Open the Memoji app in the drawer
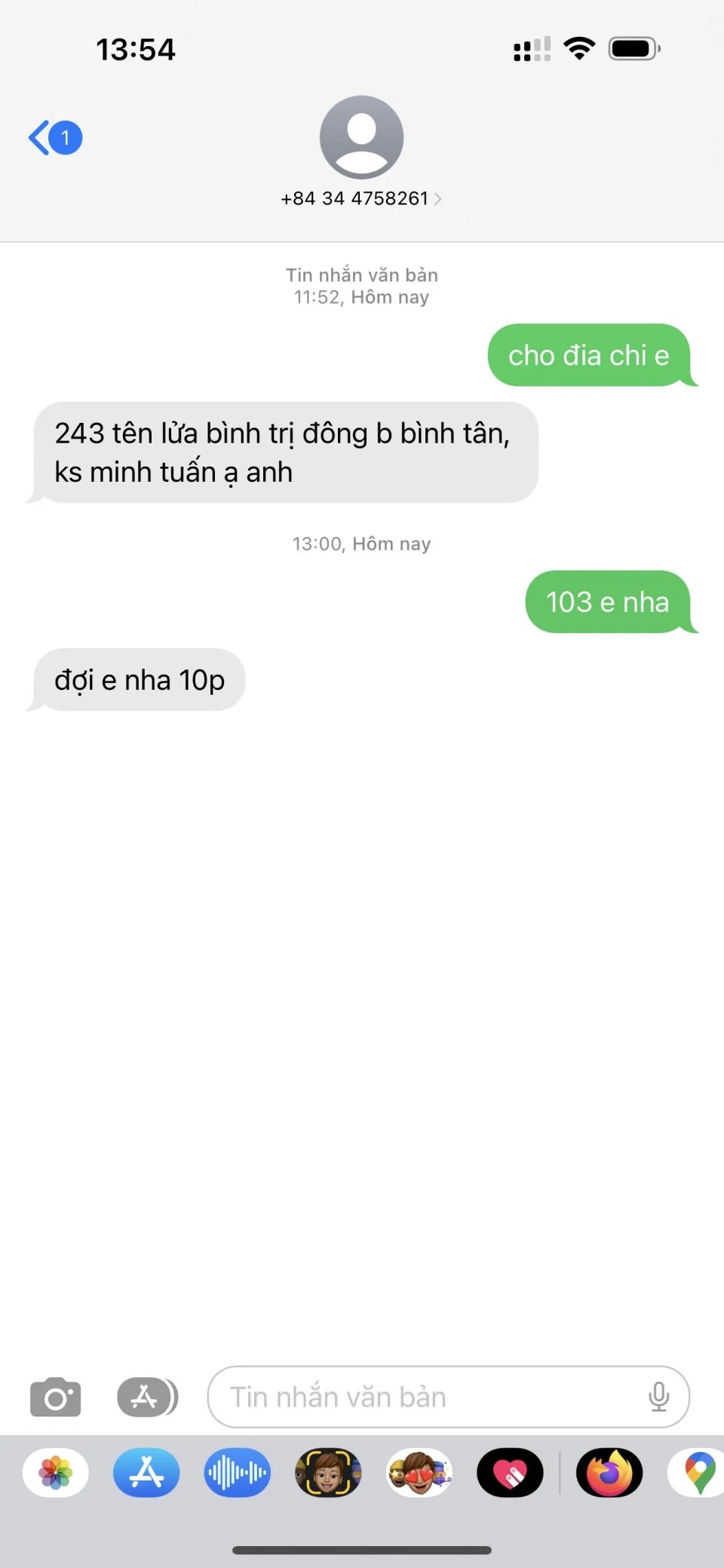724x1568 pixels. 328,1472
